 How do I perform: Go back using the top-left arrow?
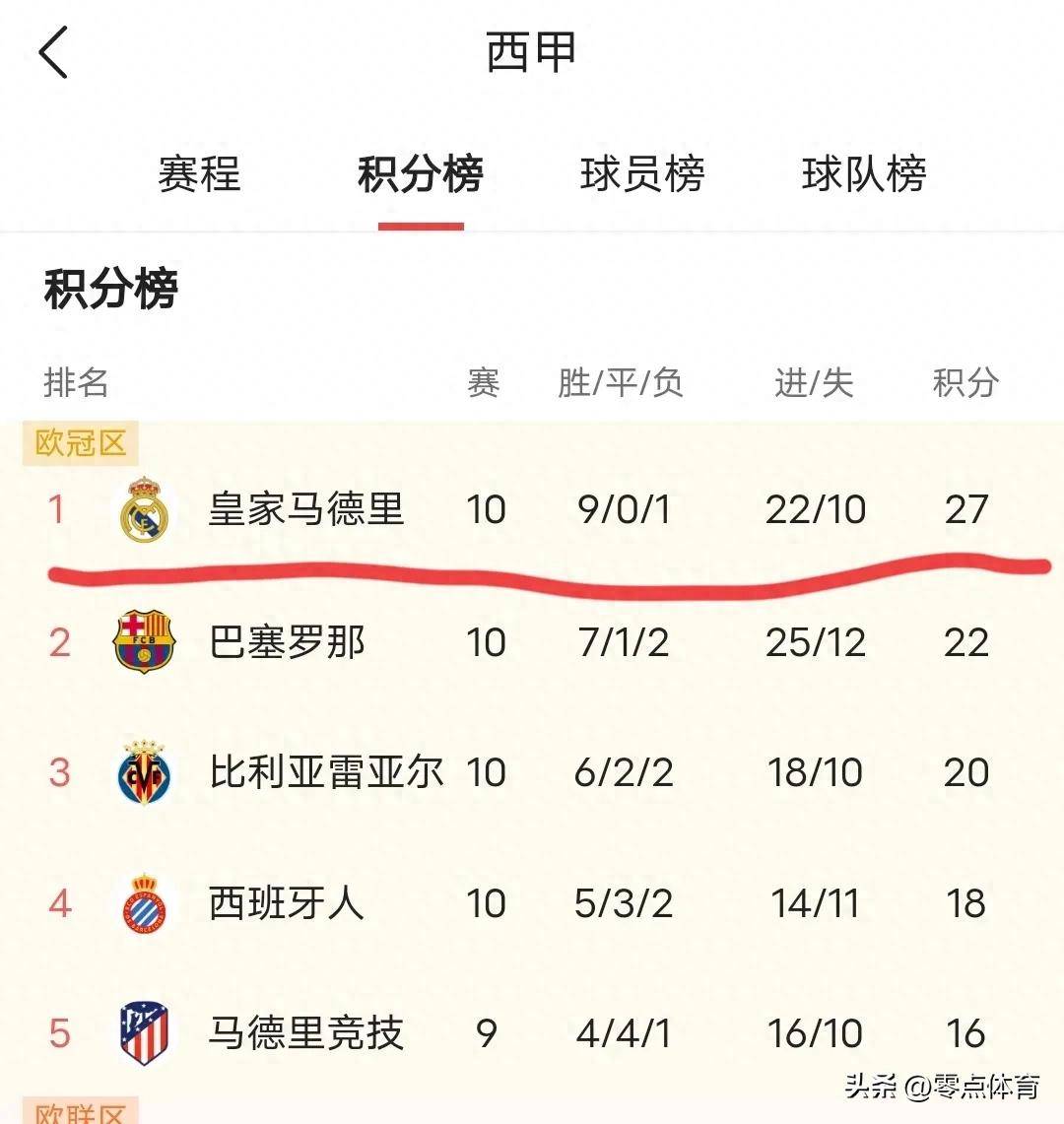pyautogui.click(x=54, y=52)
